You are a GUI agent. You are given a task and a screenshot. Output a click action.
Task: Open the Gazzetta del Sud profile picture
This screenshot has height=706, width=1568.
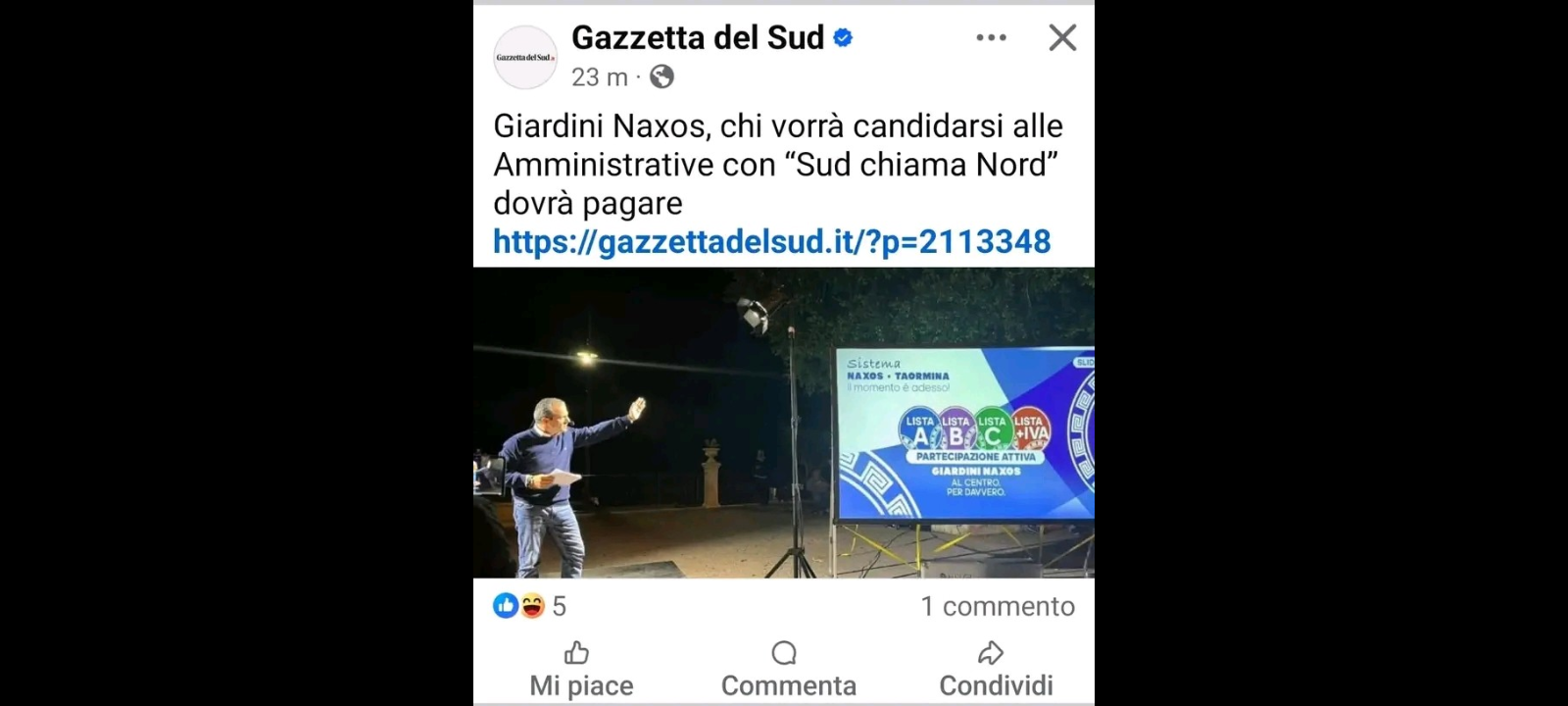[x=524, y=57]
